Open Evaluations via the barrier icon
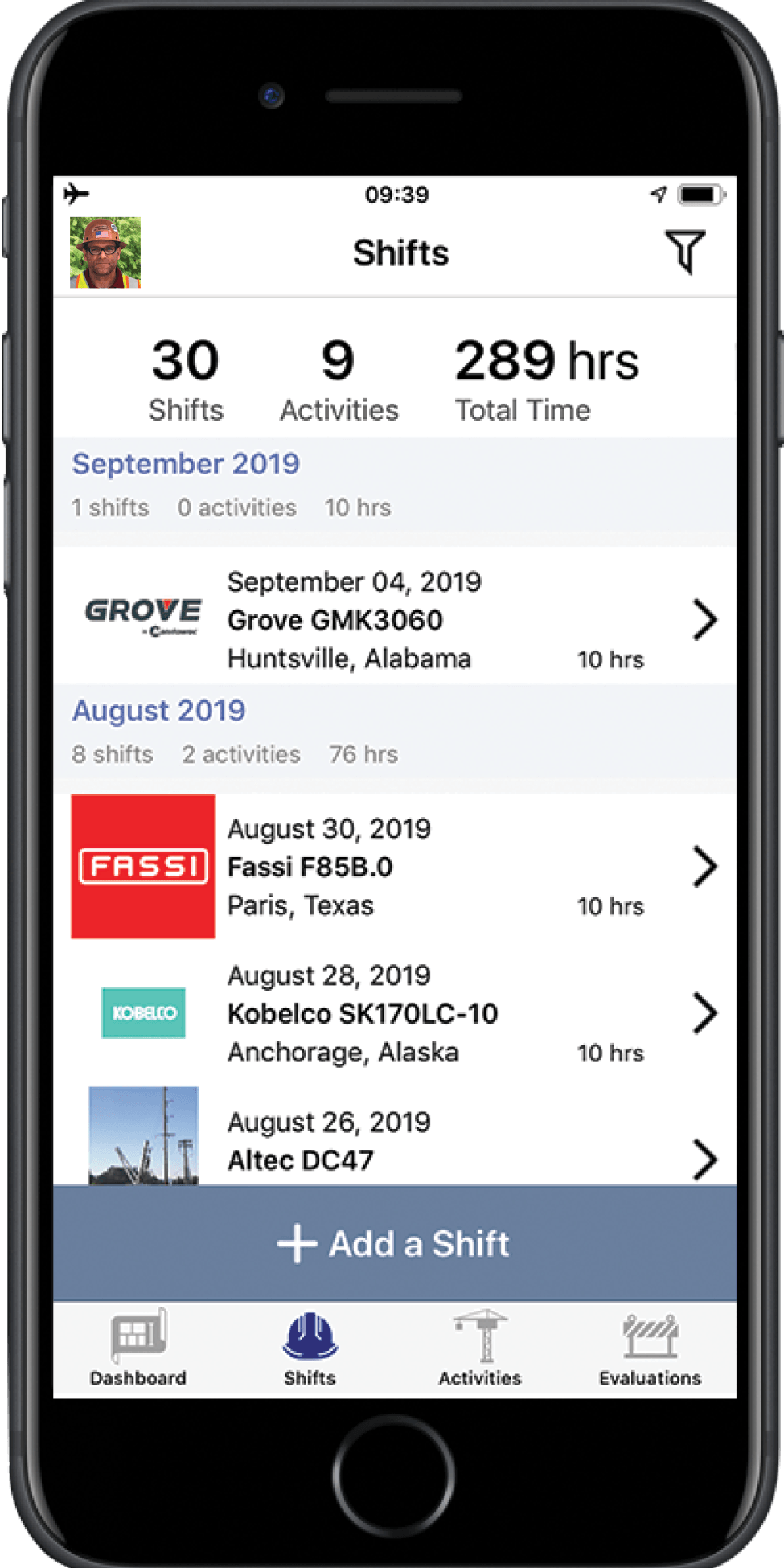 (x=651, y=1335)
